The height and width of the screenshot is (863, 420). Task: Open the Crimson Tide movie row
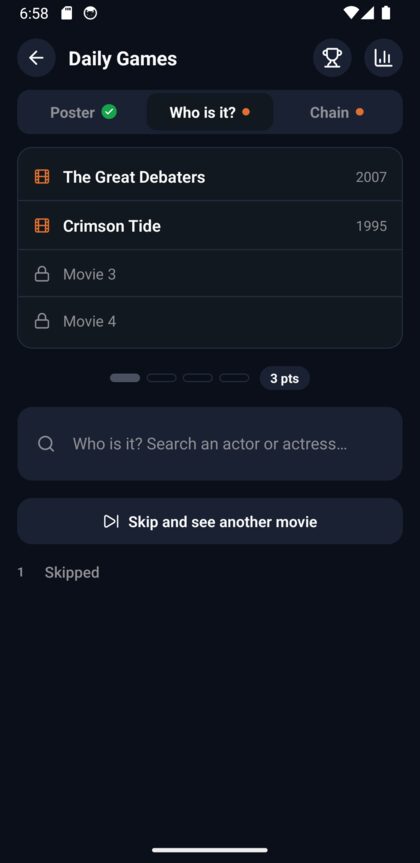tap(210, 226)
